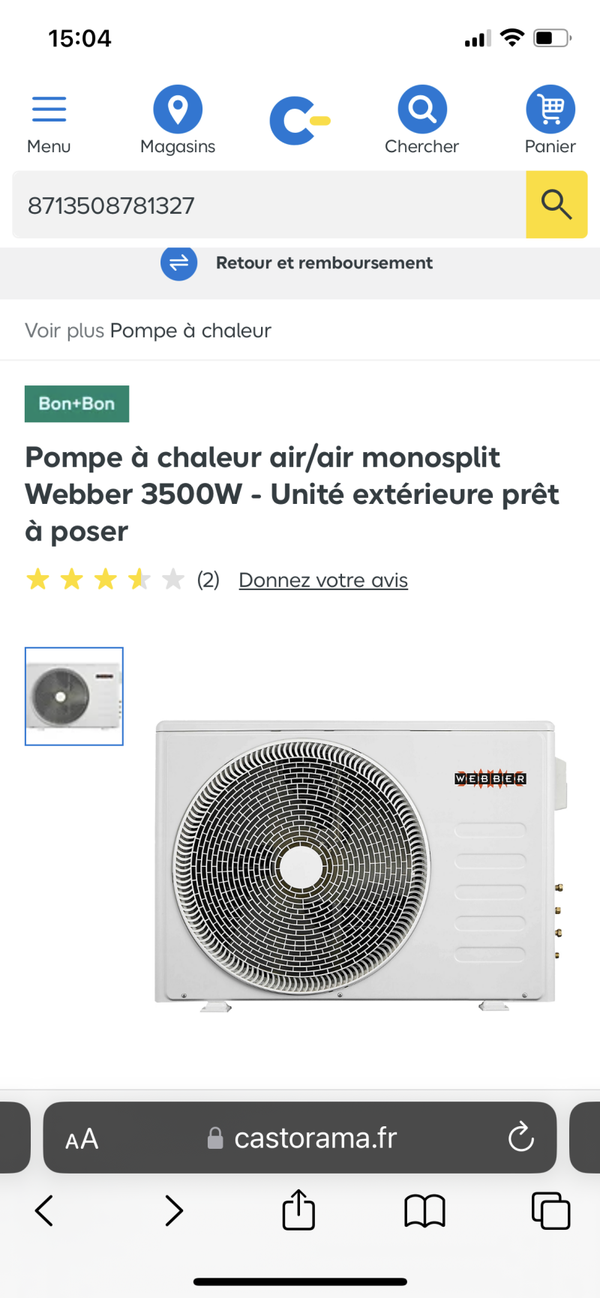This screenshot has width=600, height=1298.
Task: Open Safari bookmarks
Action: point(425,1211)
